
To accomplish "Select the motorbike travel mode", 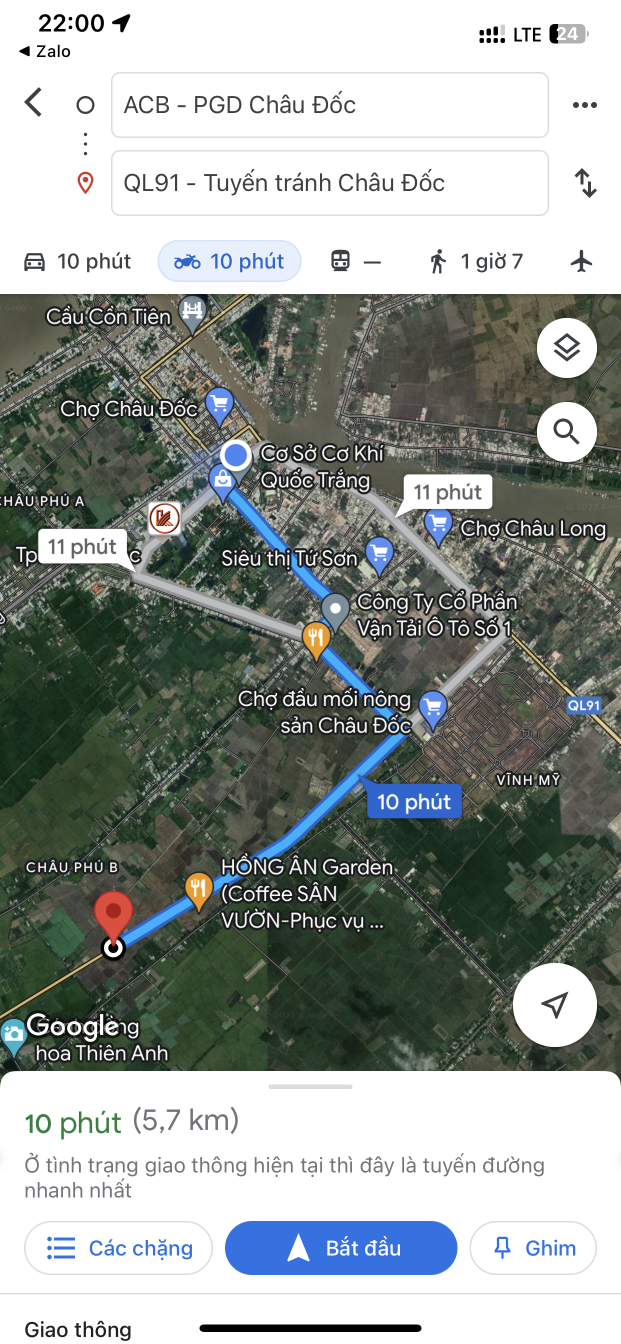I will pyautogui.click(x=229, y=262).
